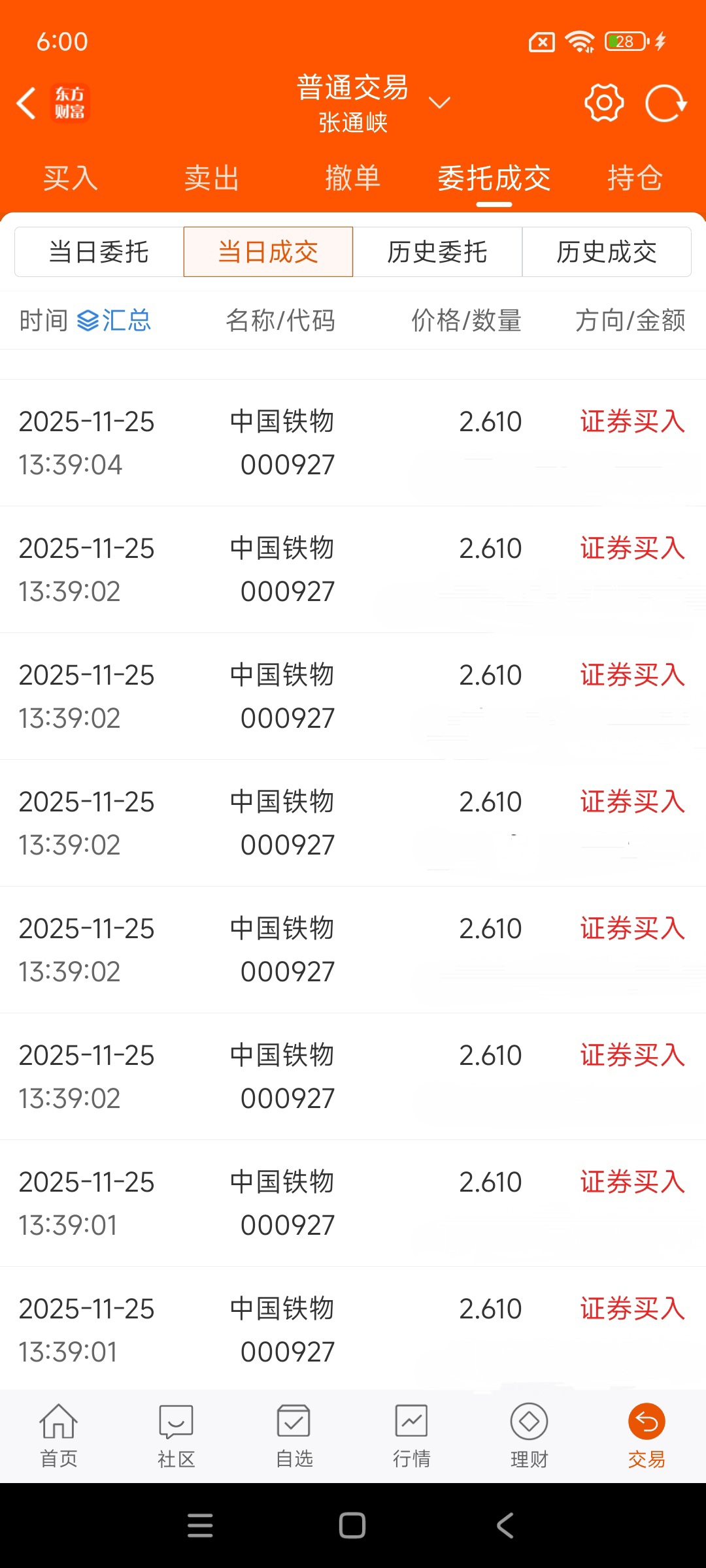This screenshot has width=706, height=1568.
Task: Show 当日委托 orders
Action: [99, 252]
